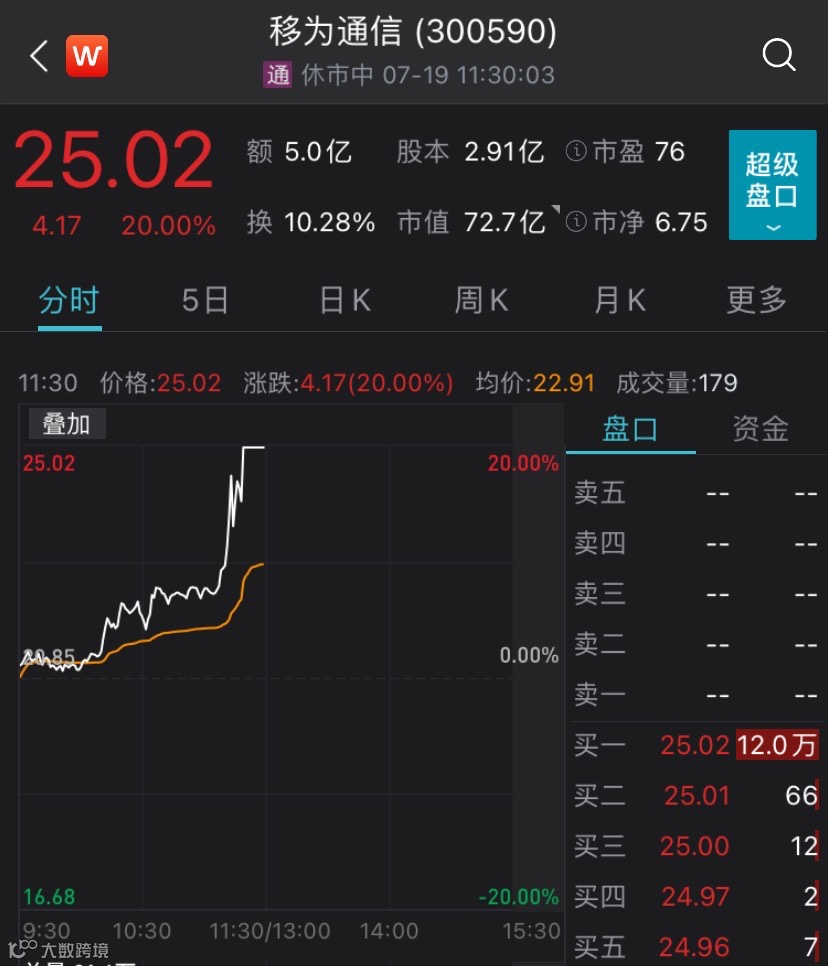Open the red W app icon
This screenshot has height=966, width=828.
pos(87,56)
